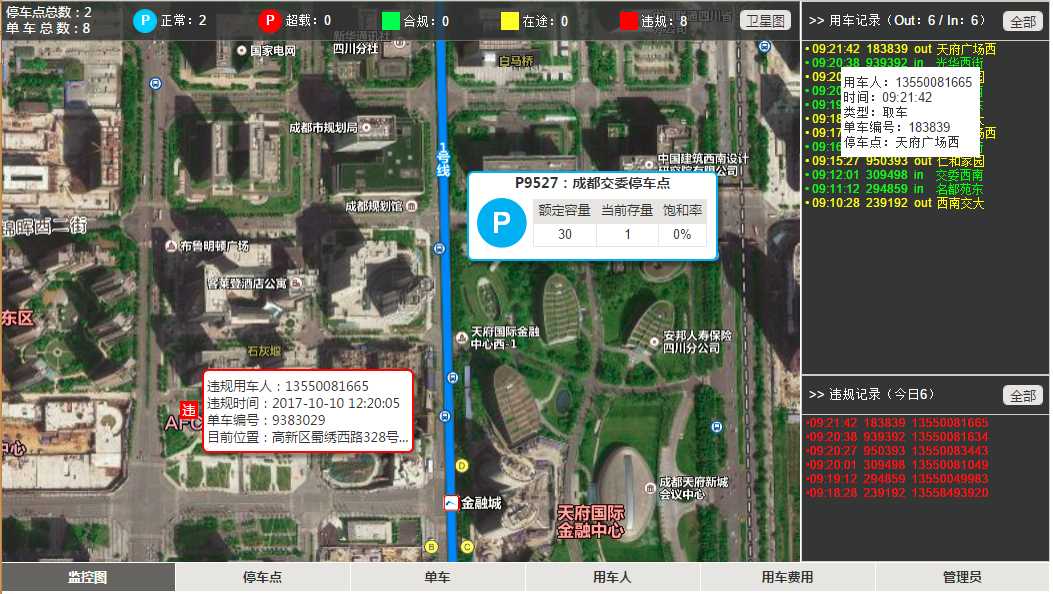Switch to satellite view 卫星图
Image resolution: width=1053 pixels, height=594 pixels.
765,20
